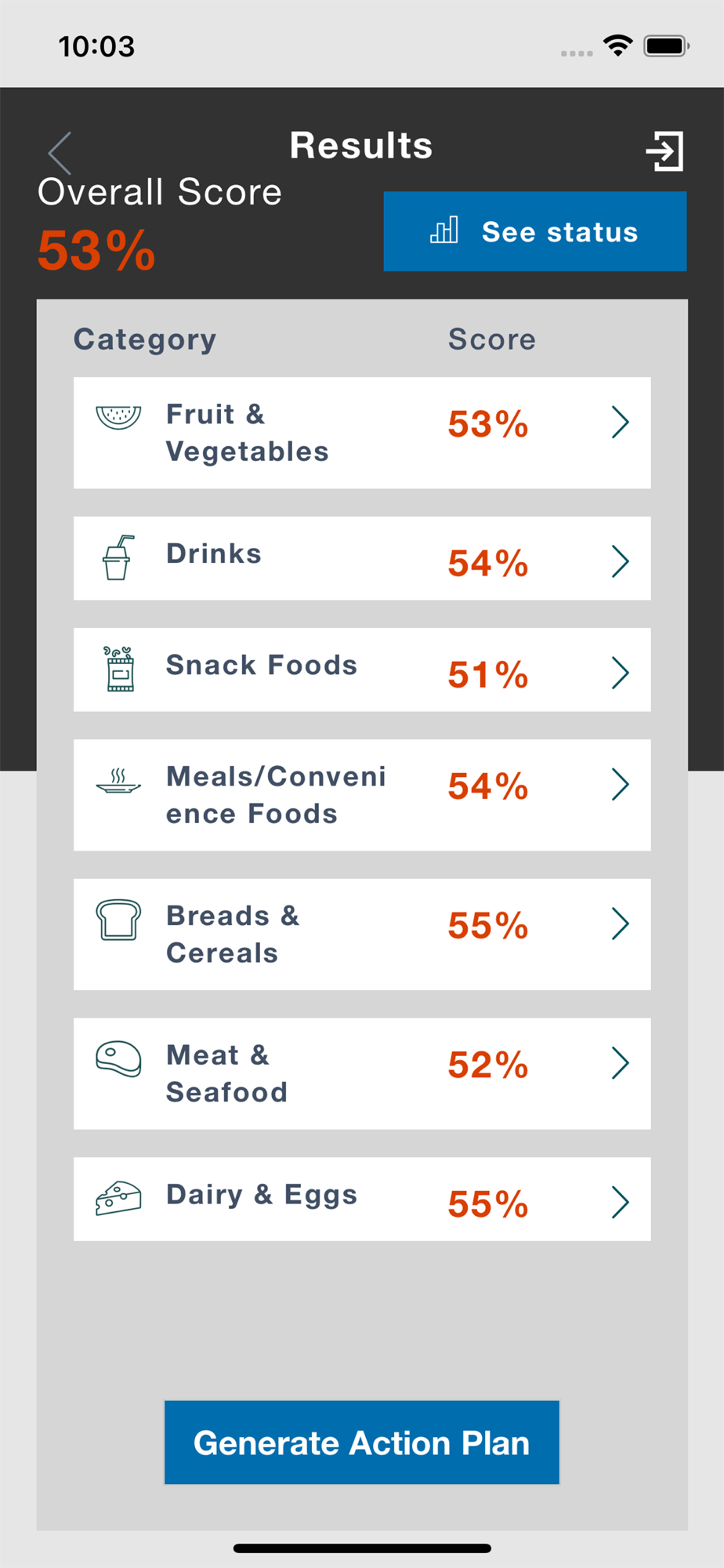Open Meals/Convenience Foods results
The width and height of the screenshot is (724, 1568).
(x=362, y=795)
